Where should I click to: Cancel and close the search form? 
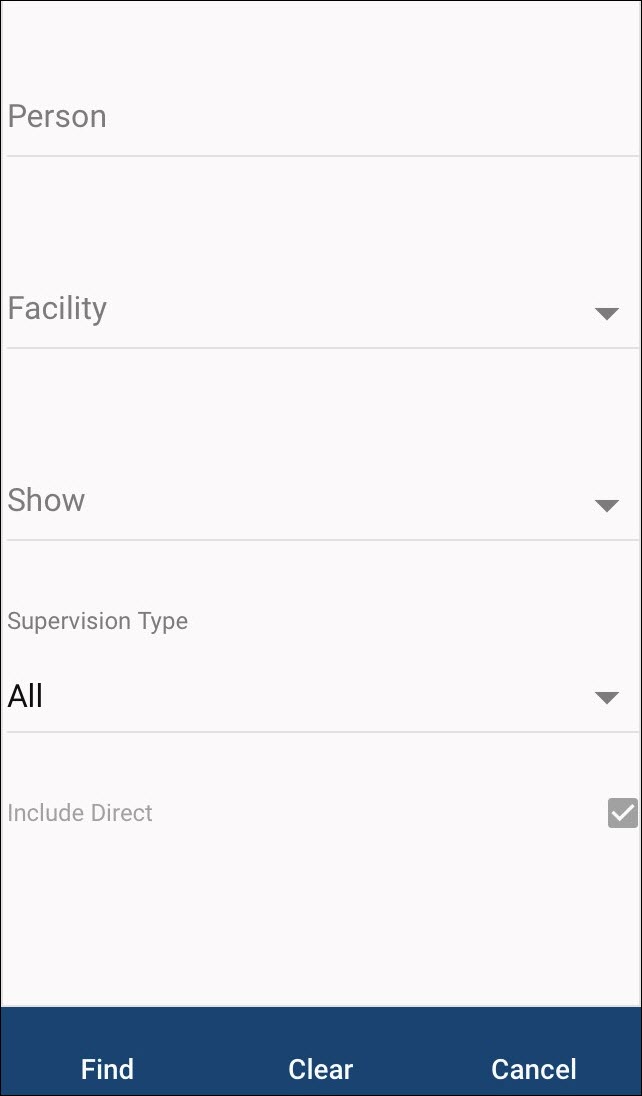coord(533,1068)
